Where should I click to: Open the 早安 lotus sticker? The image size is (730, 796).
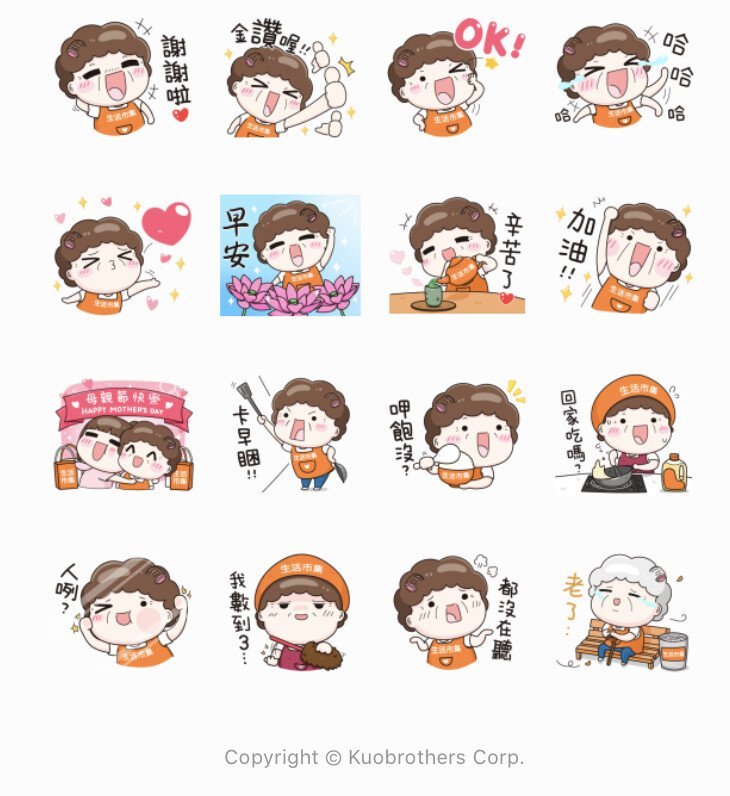coord(290,255)
